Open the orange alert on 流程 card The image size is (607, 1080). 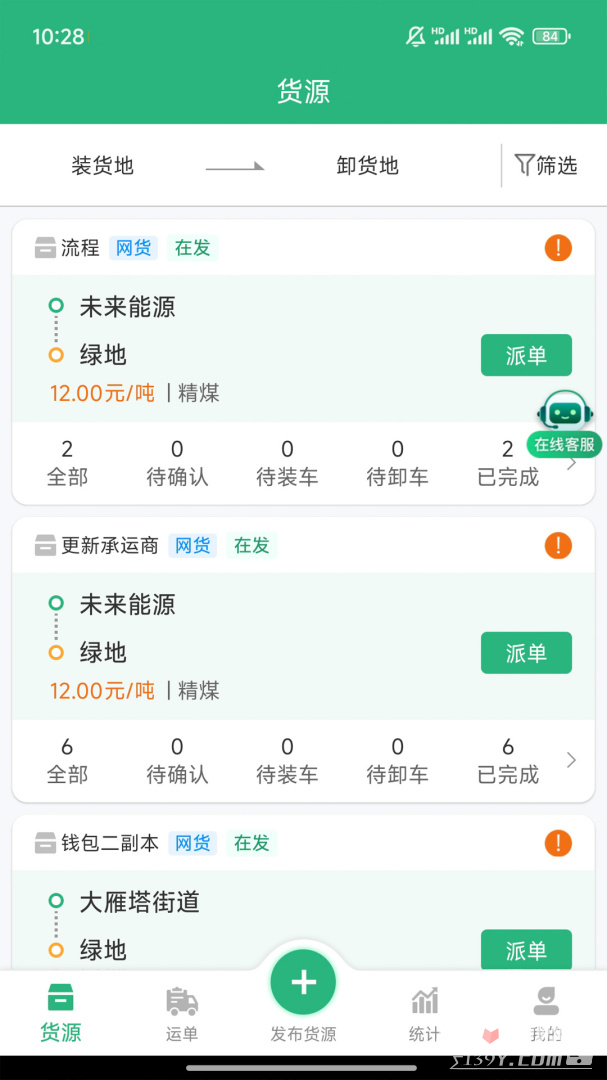558,248
